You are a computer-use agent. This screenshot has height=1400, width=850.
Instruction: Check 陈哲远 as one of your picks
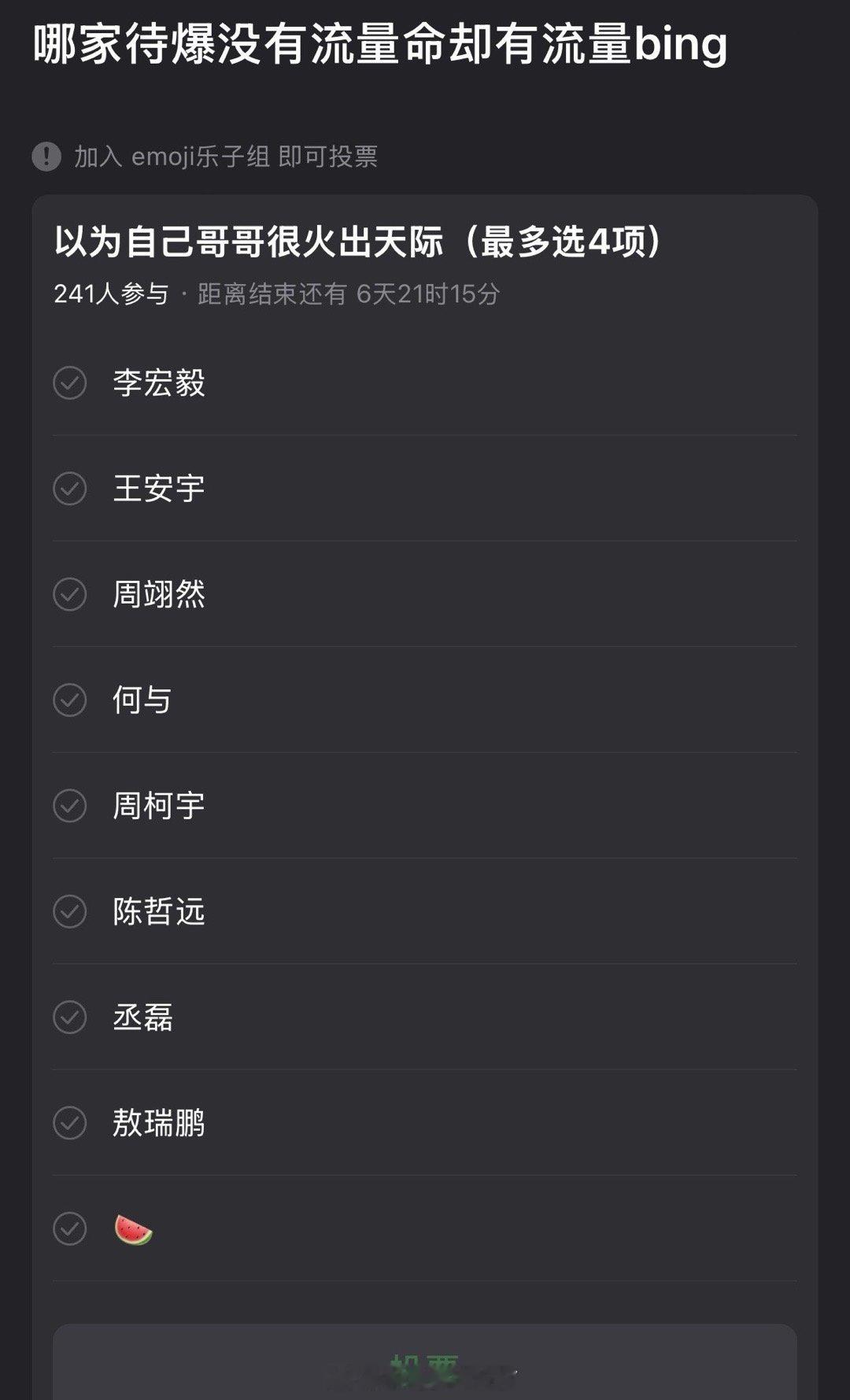point(71,912)
